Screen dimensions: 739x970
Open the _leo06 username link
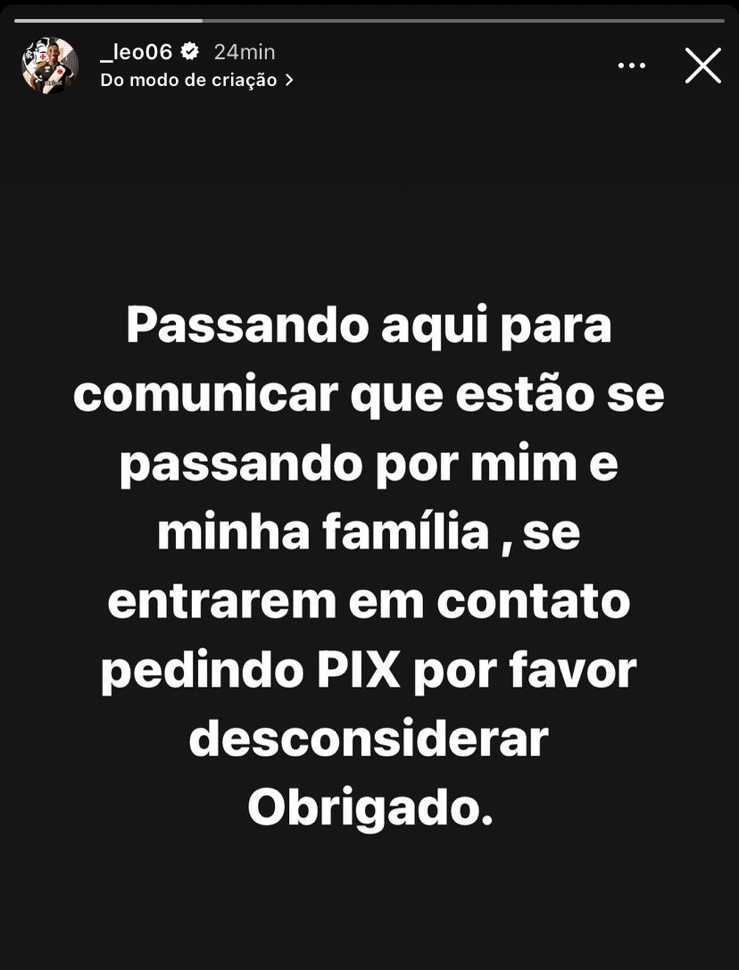(136, 52)
